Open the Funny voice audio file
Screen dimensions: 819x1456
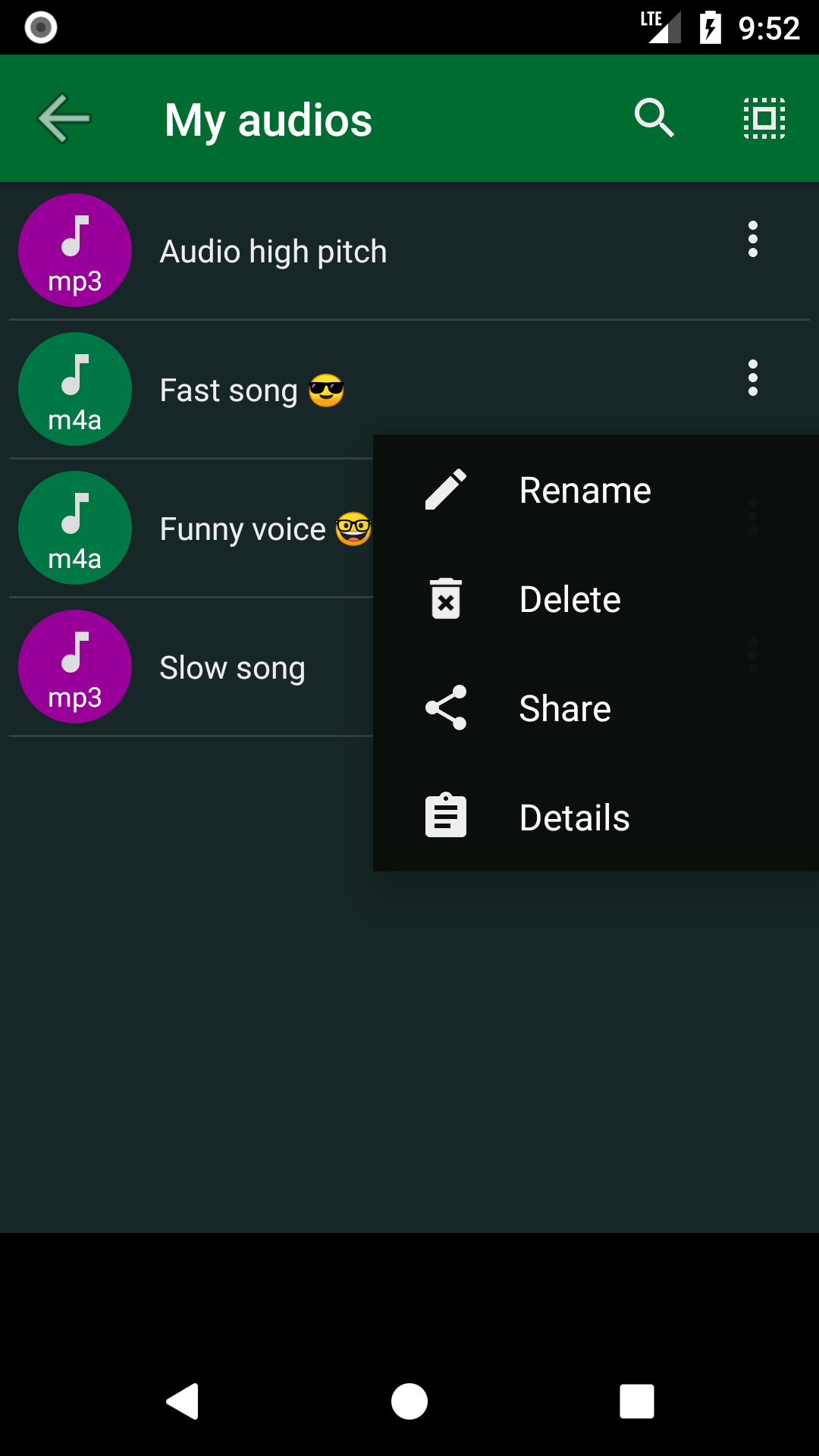pos(243,528)
